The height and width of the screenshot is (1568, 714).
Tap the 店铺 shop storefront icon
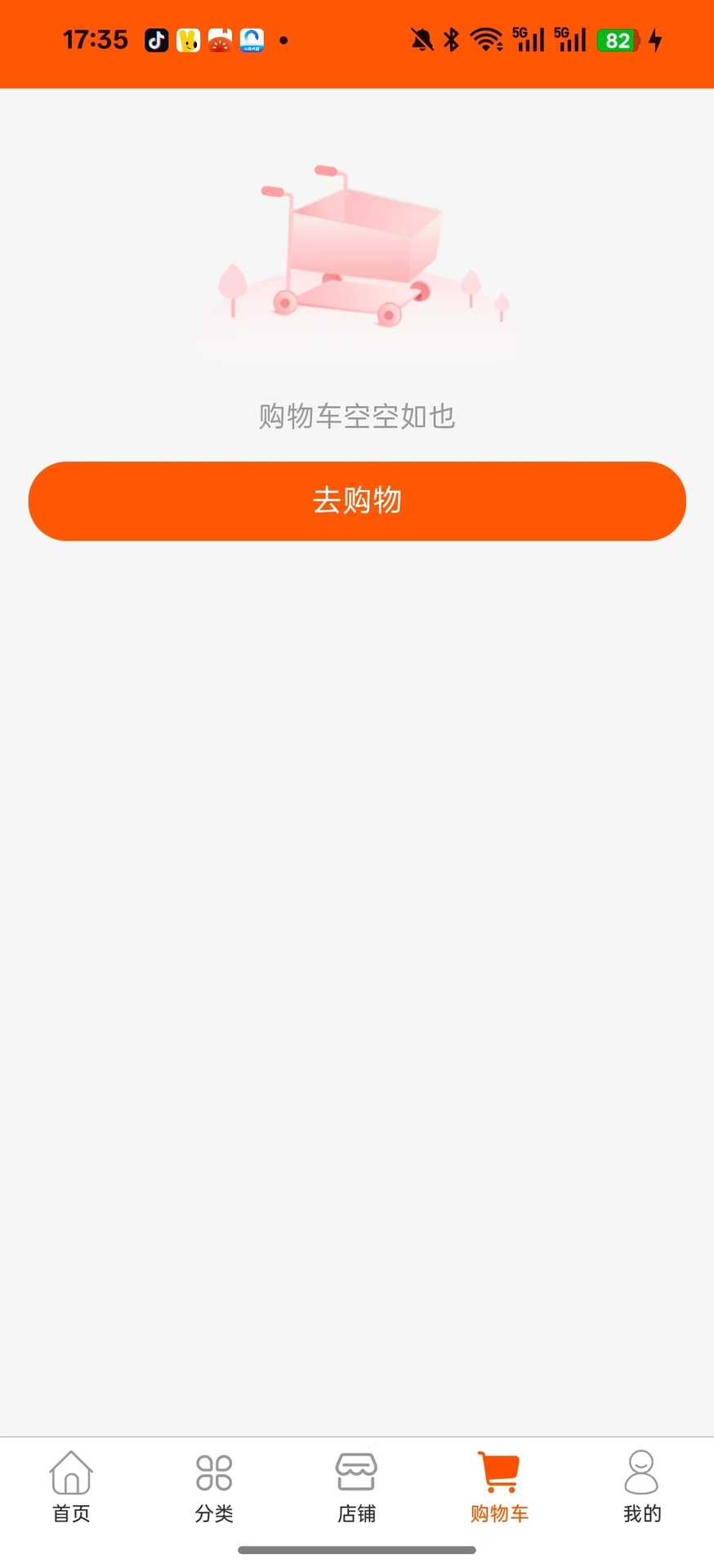point(356,1472)
